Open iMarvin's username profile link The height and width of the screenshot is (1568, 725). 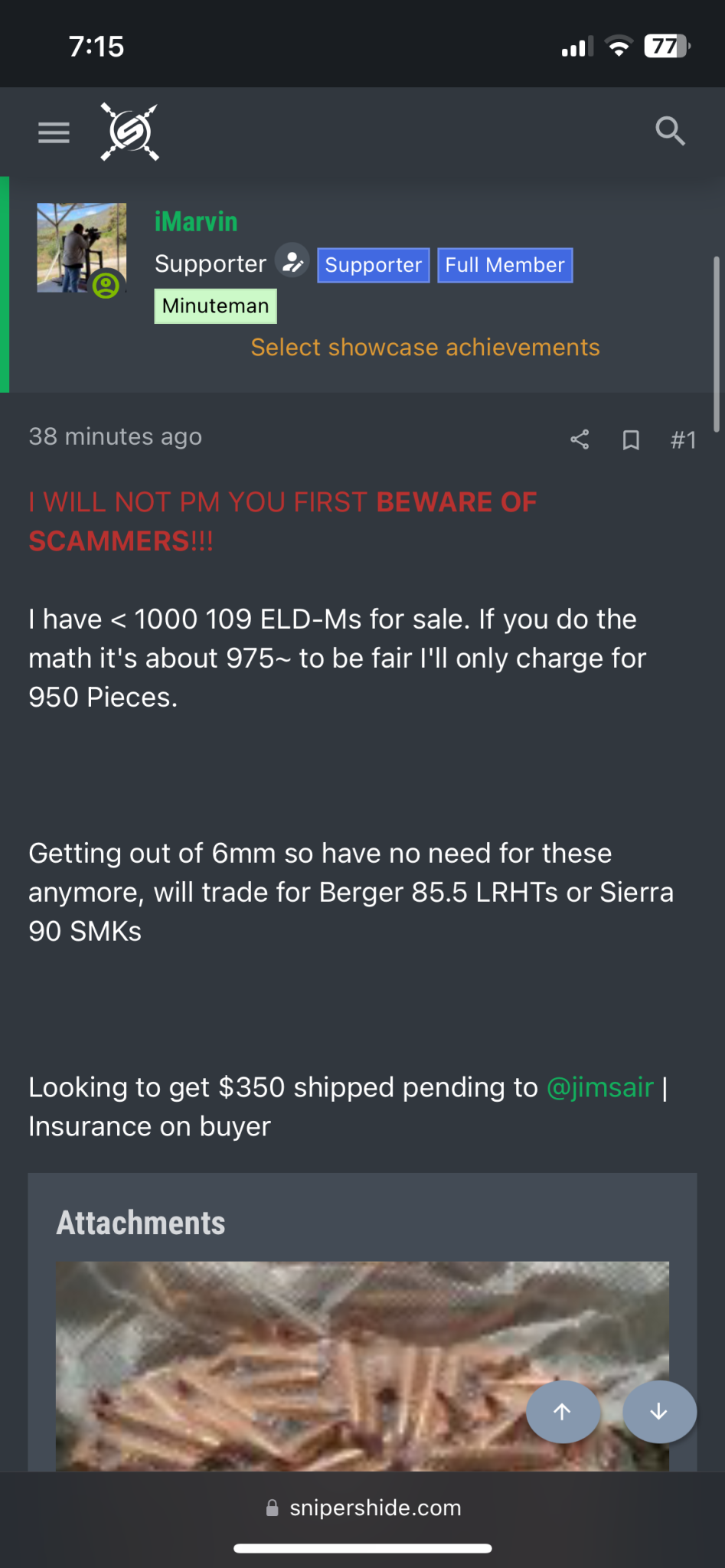pyautogui.click(x=196, y=222)
